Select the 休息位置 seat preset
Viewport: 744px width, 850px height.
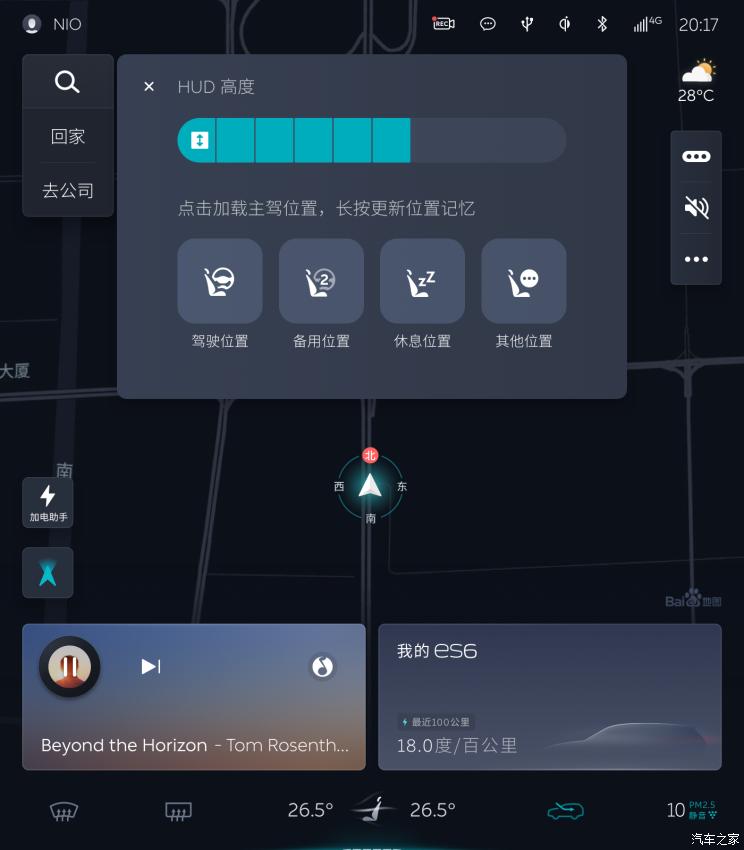[x=422, y=282]
